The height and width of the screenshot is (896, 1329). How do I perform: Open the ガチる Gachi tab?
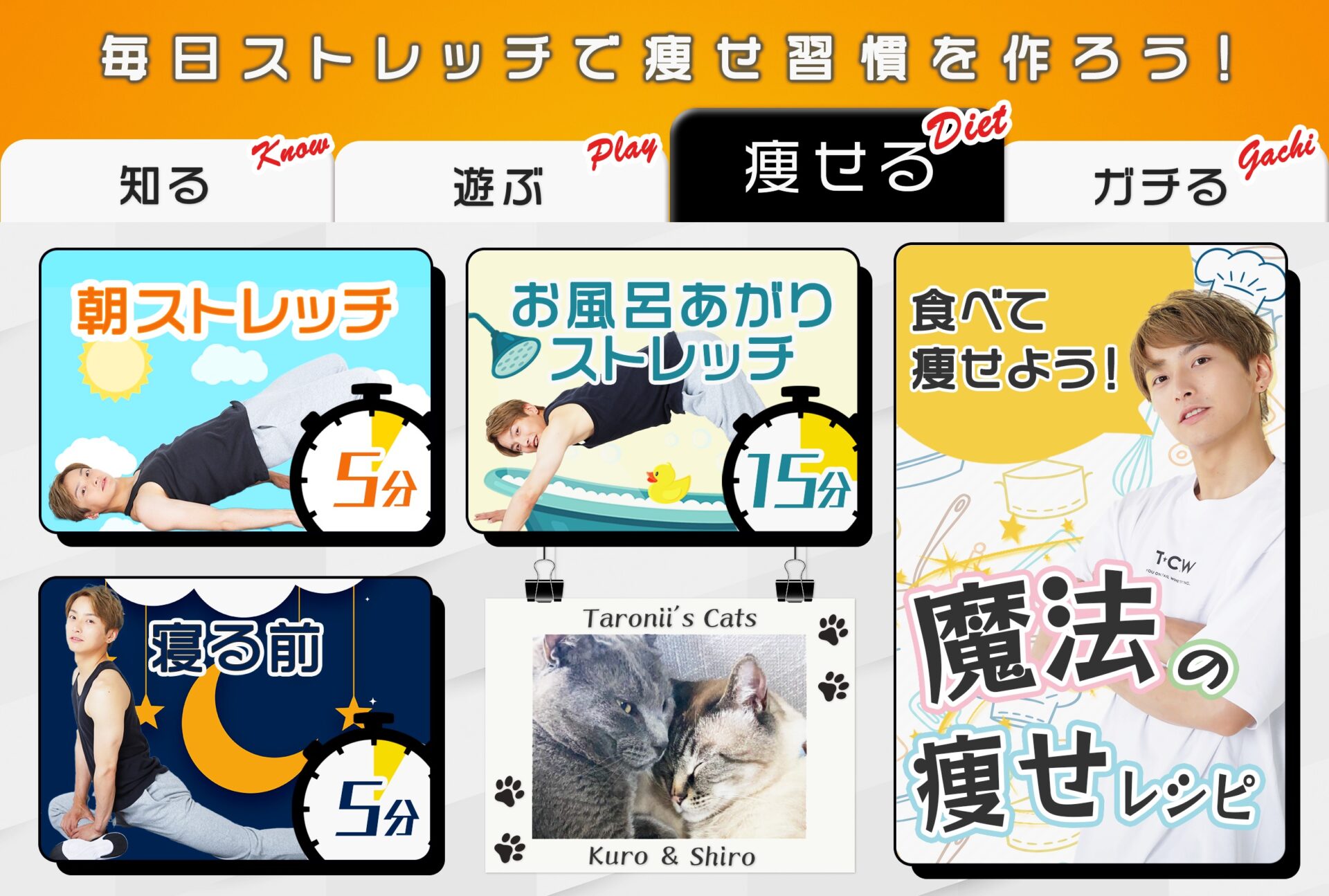click(x=1164, y=185)
